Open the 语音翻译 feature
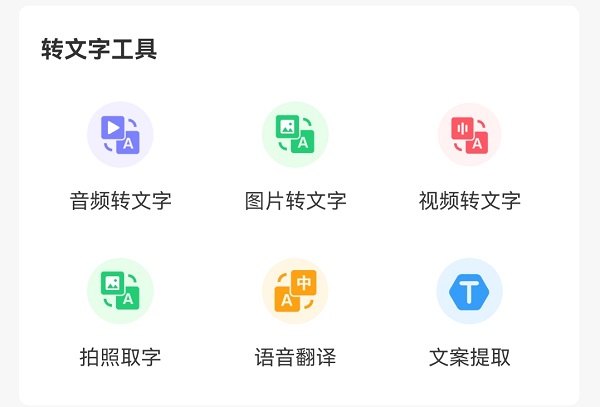 click(295, 291)
